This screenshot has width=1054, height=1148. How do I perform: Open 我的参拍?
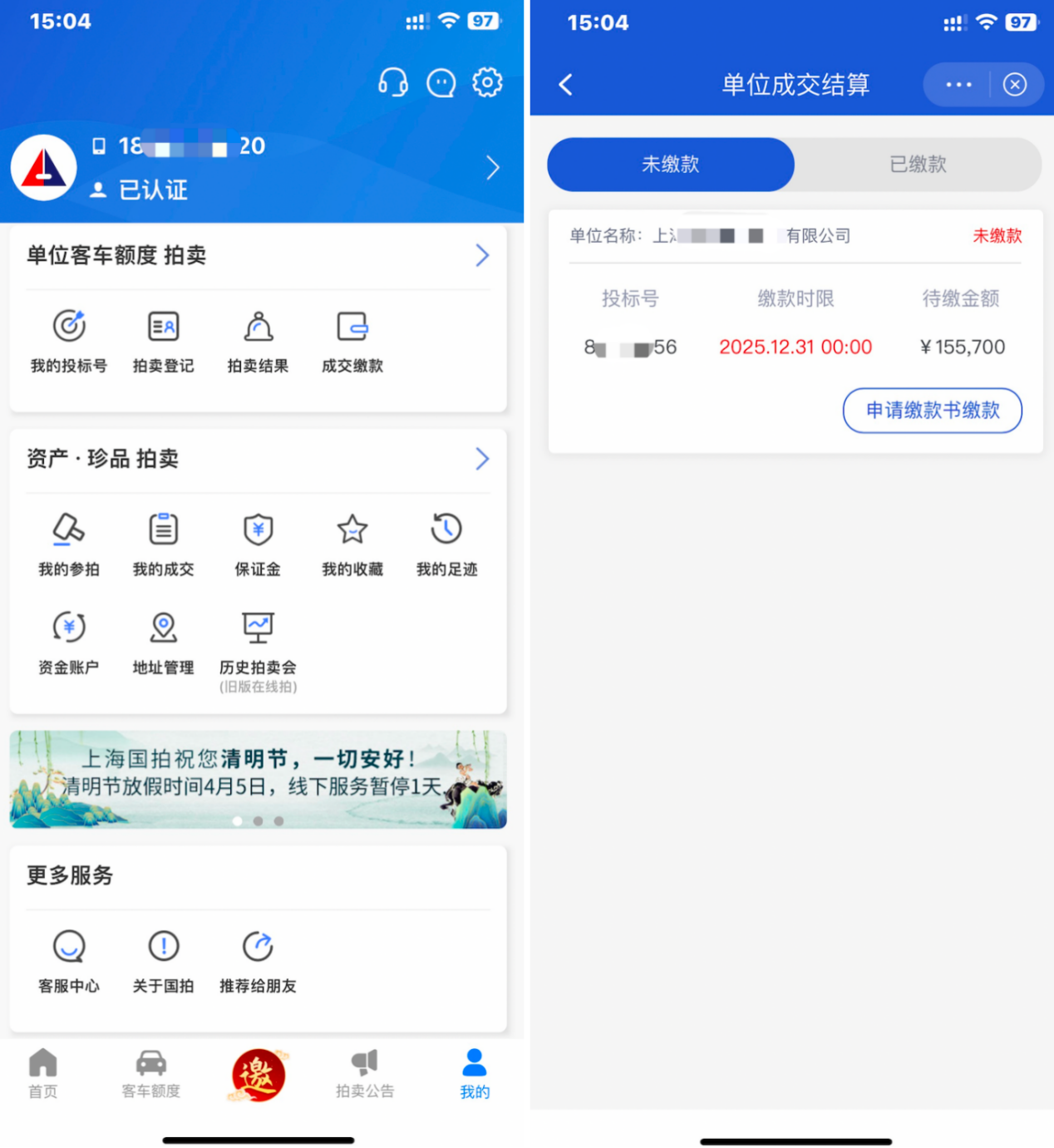(69, 544)
